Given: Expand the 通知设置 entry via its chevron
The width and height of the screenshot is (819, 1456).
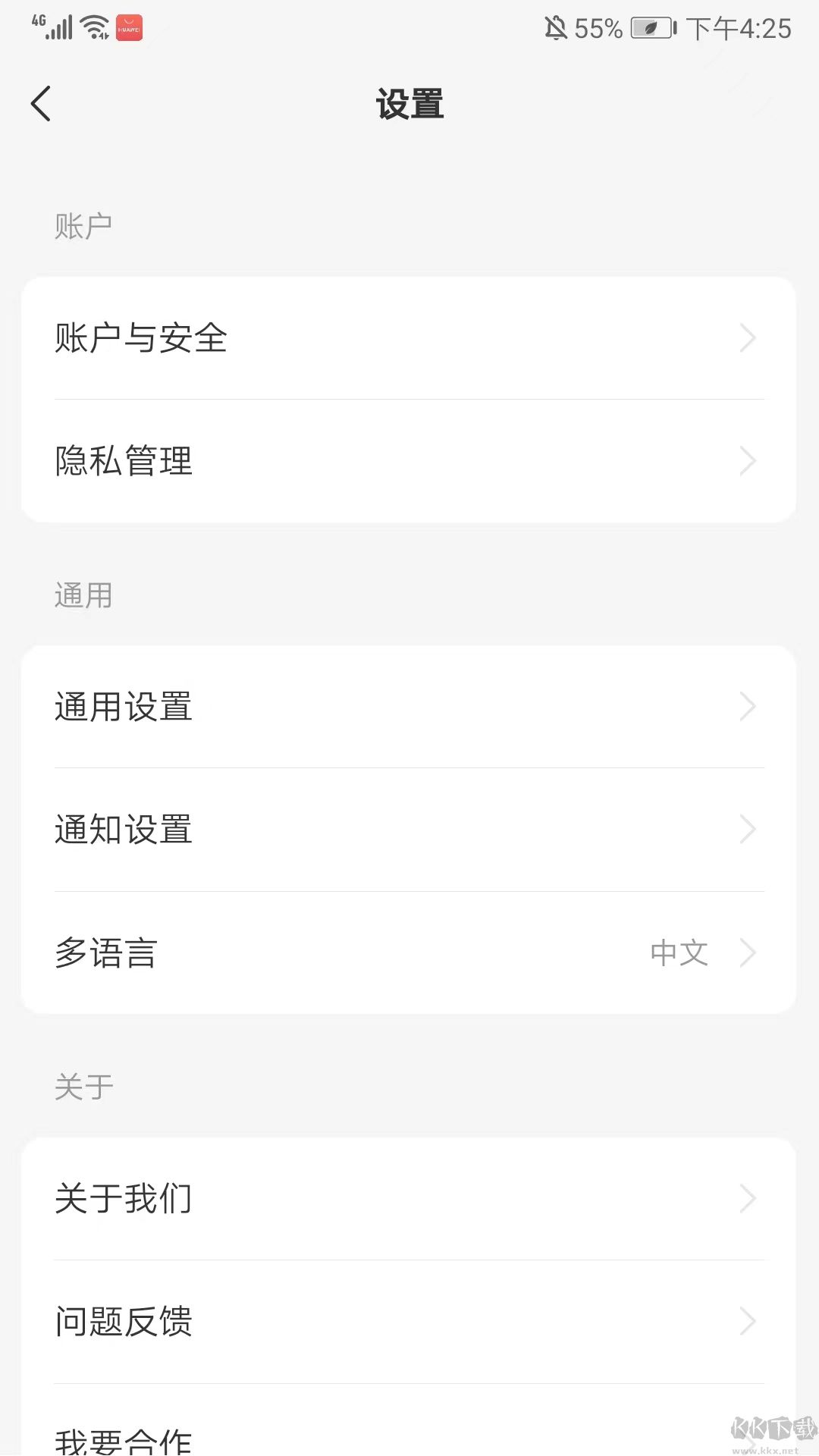Looking at the screenshot, I should [x=748, y=830].
